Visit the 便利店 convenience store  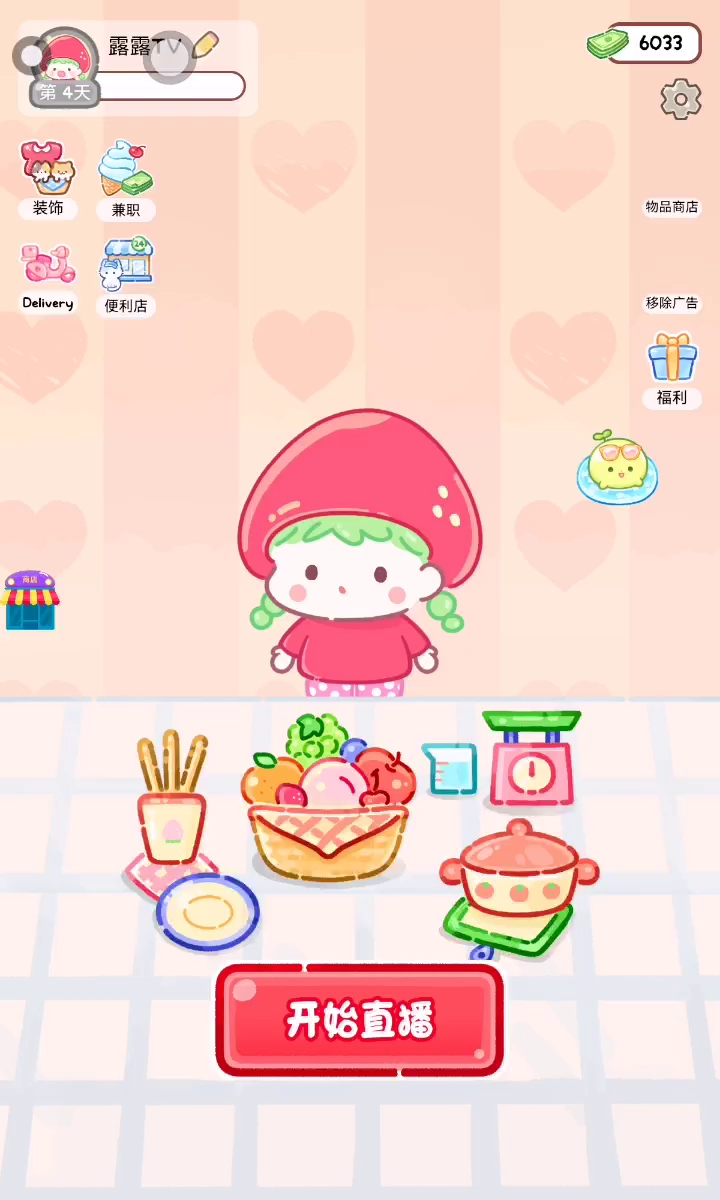coord(126,276)
